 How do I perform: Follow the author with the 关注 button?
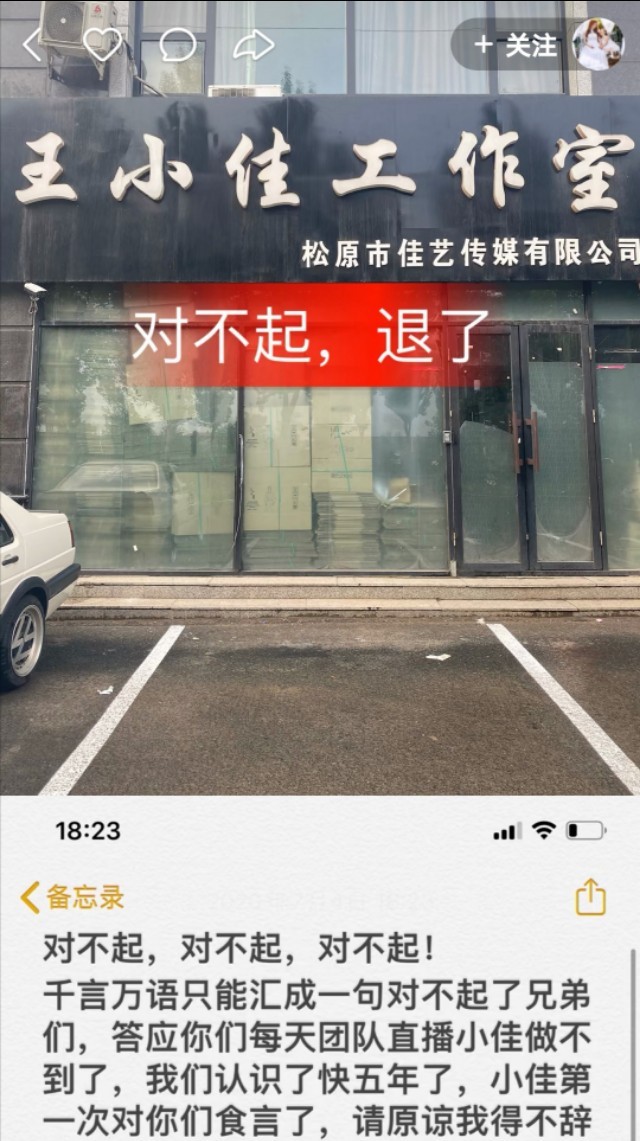tap(515, 45)
